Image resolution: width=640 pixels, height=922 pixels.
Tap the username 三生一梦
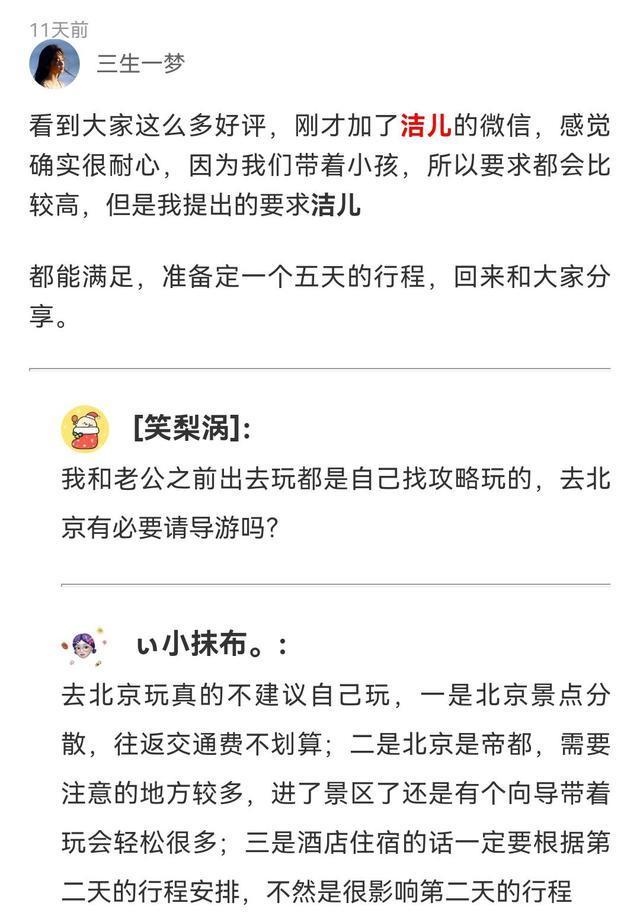point(140,64)
